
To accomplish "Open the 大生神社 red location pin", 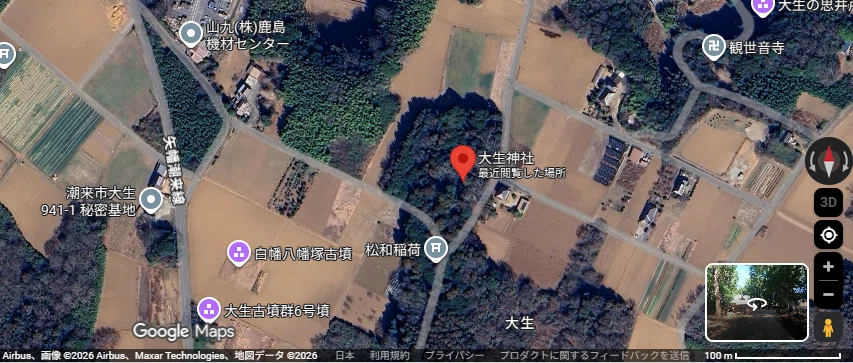I will [x=463, y=163].
